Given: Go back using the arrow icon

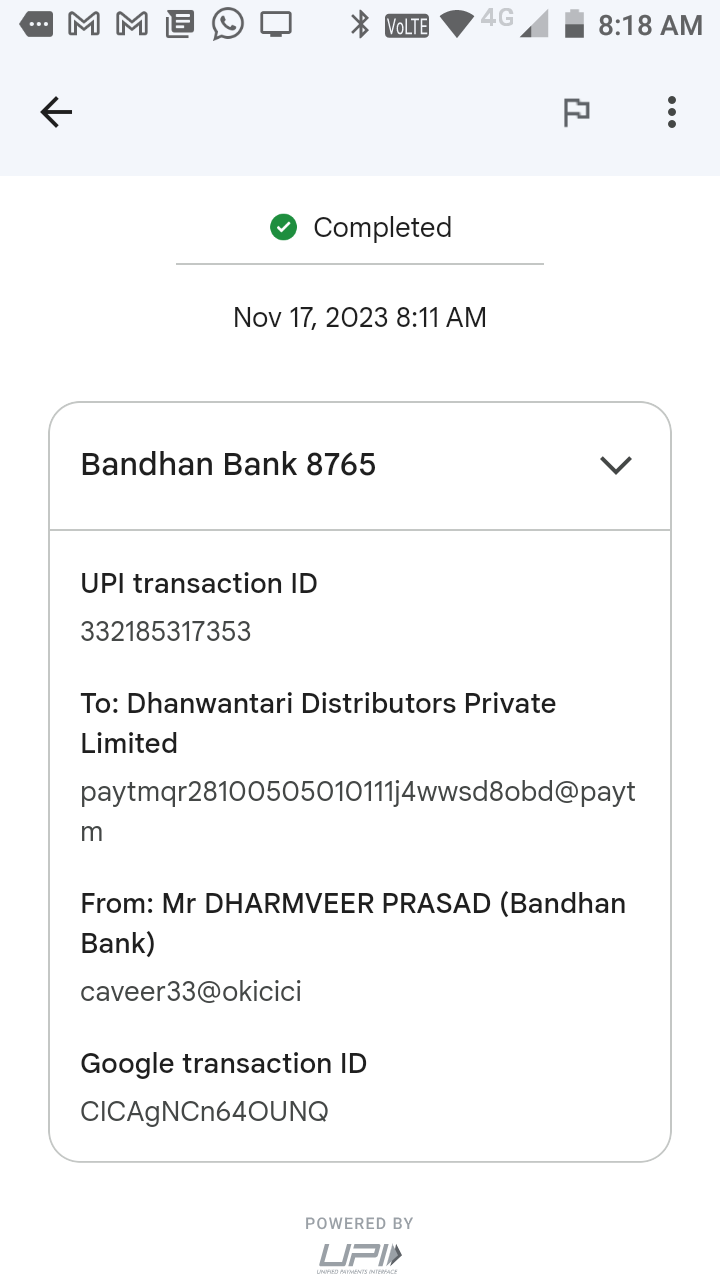Looking at the screenshot, I should (x=56, y=112).
